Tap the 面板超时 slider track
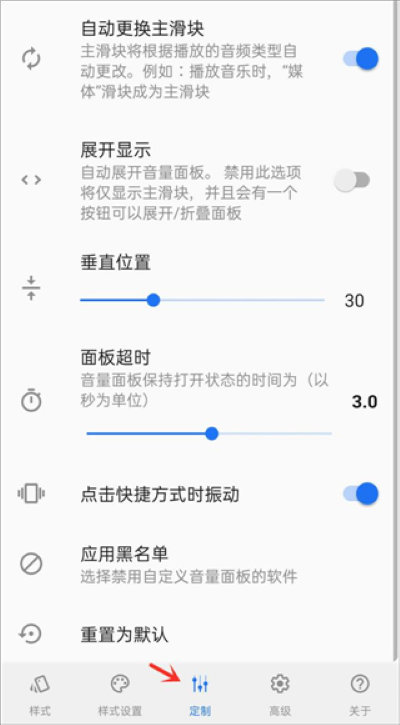Image resolution: width=400 pixels, height=725 pixels. pos(209,434)
